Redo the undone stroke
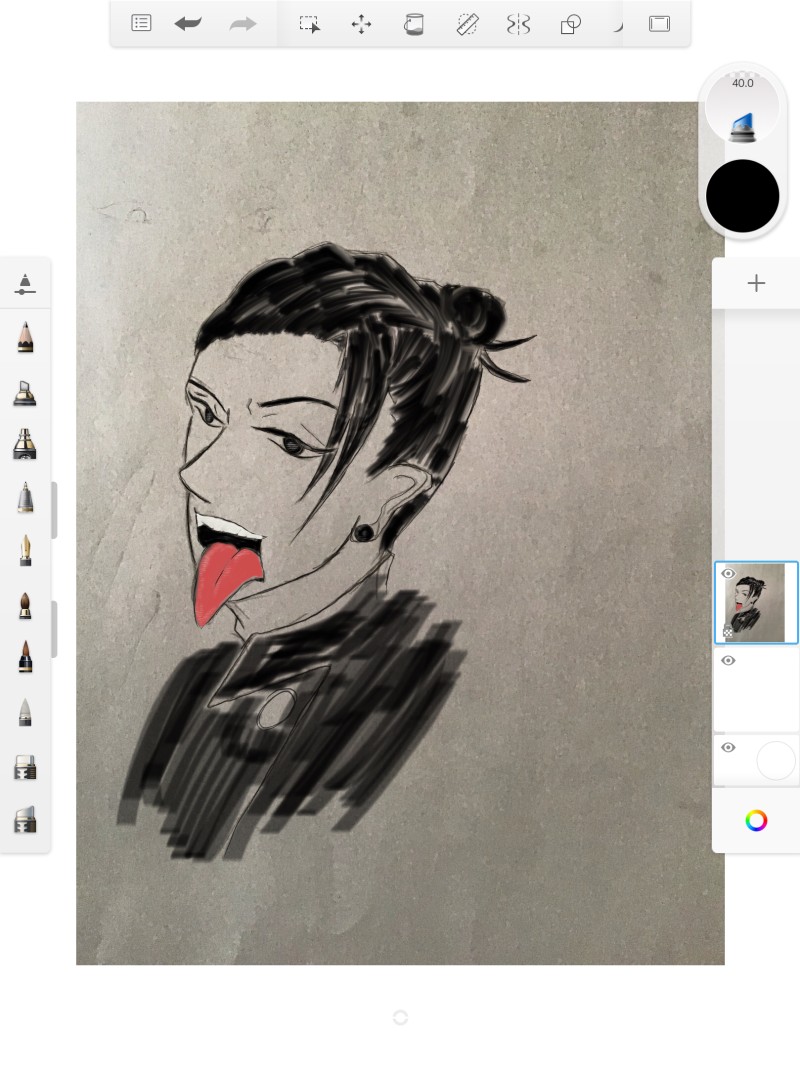This screenshot has height=1067, width=800. pyautogui.click(x=243, y=23)
